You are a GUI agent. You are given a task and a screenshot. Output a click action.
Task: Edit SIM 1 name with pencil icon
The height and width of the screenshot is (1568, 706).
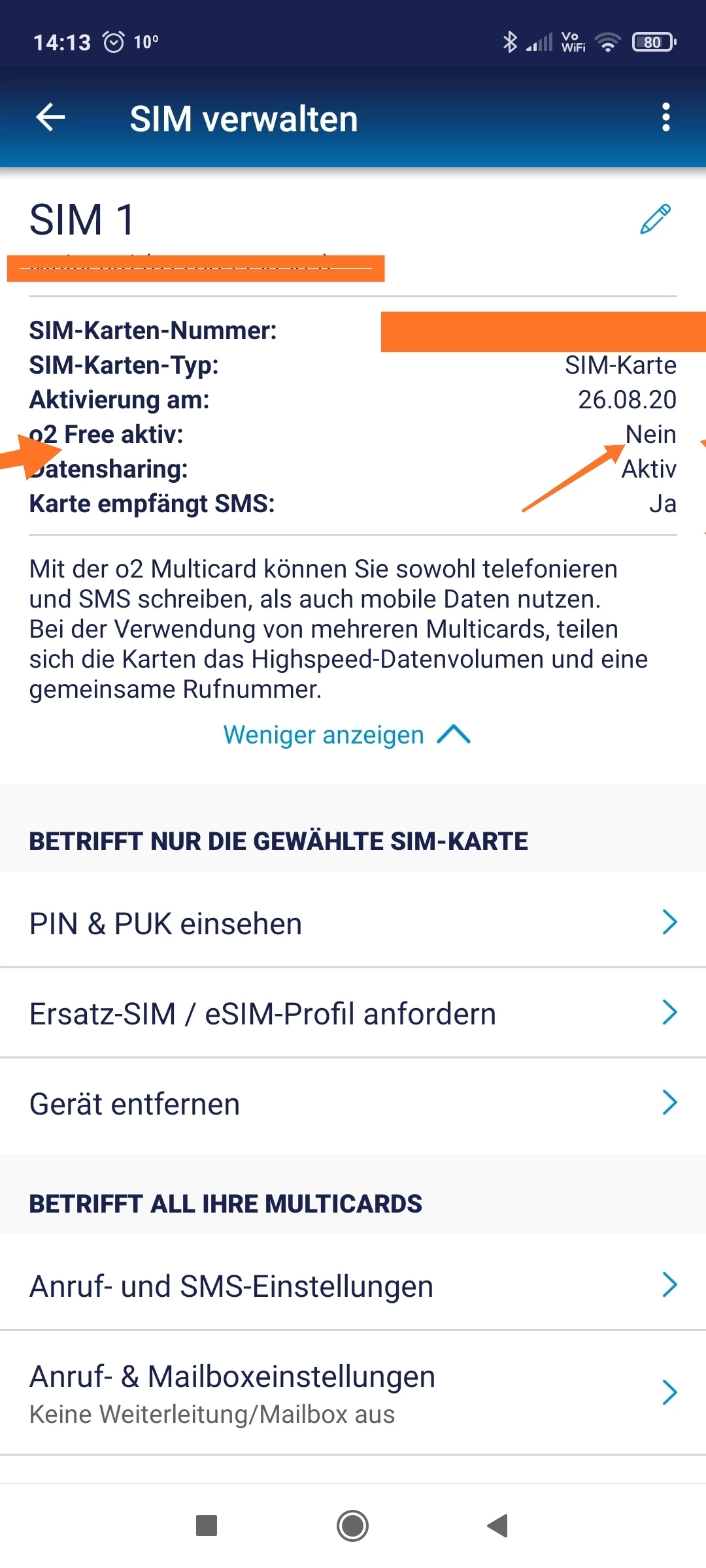click(x=655, y=220)
